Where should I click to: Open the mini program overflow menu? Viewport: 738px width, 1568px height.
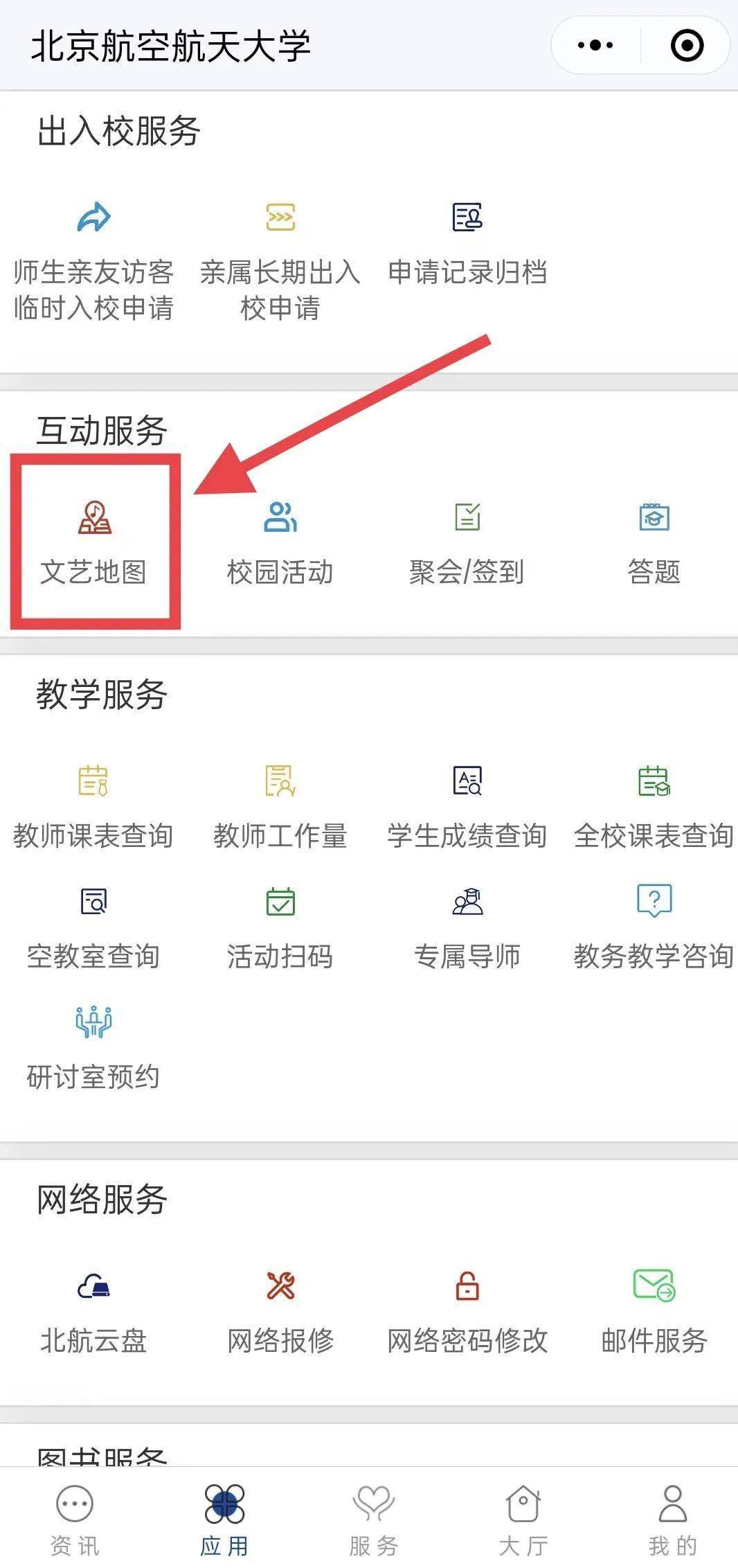[x=595, y=46]
